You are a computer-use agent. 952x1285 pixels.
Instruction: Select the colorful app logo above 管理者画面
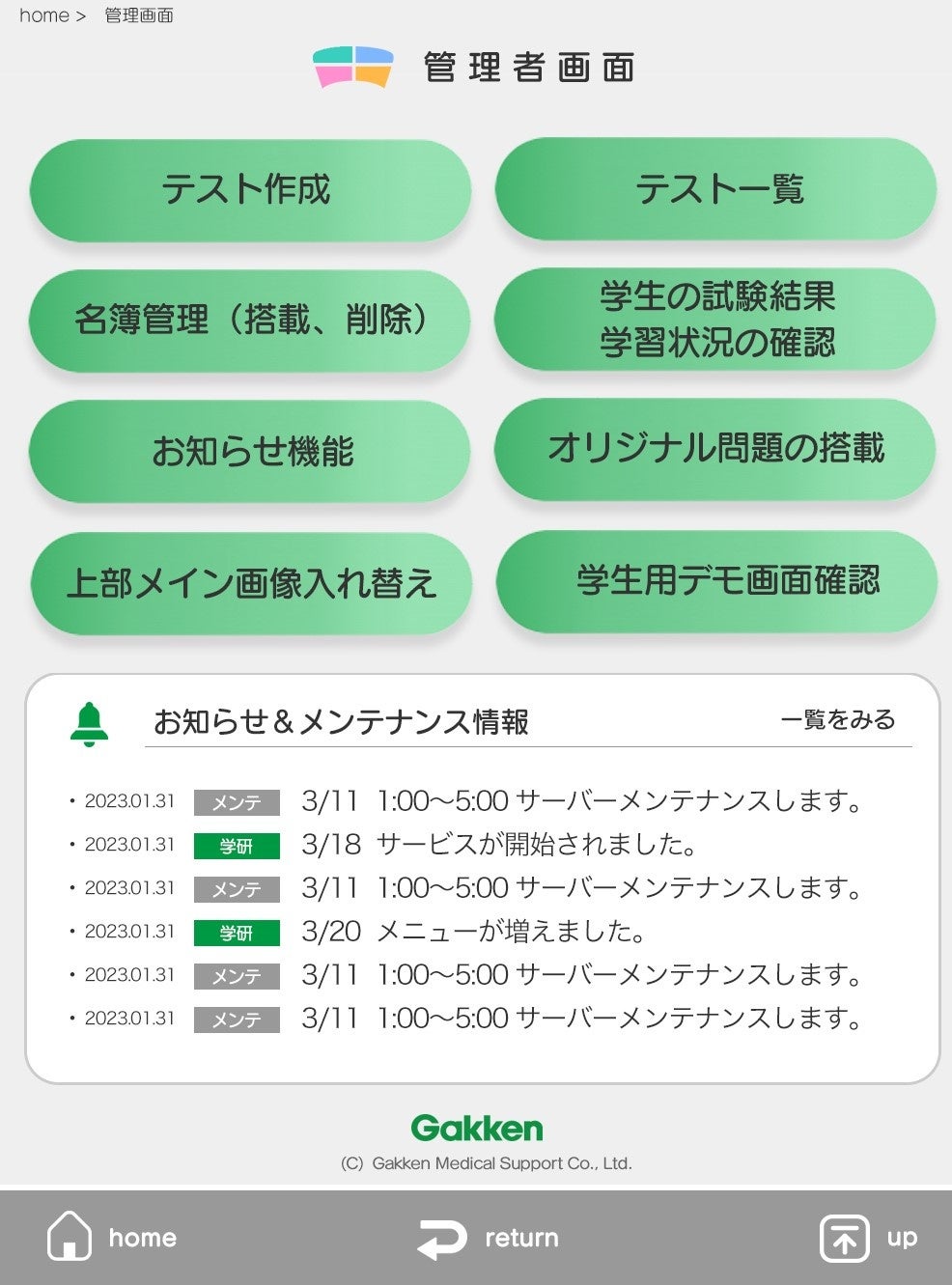[351, 67]
